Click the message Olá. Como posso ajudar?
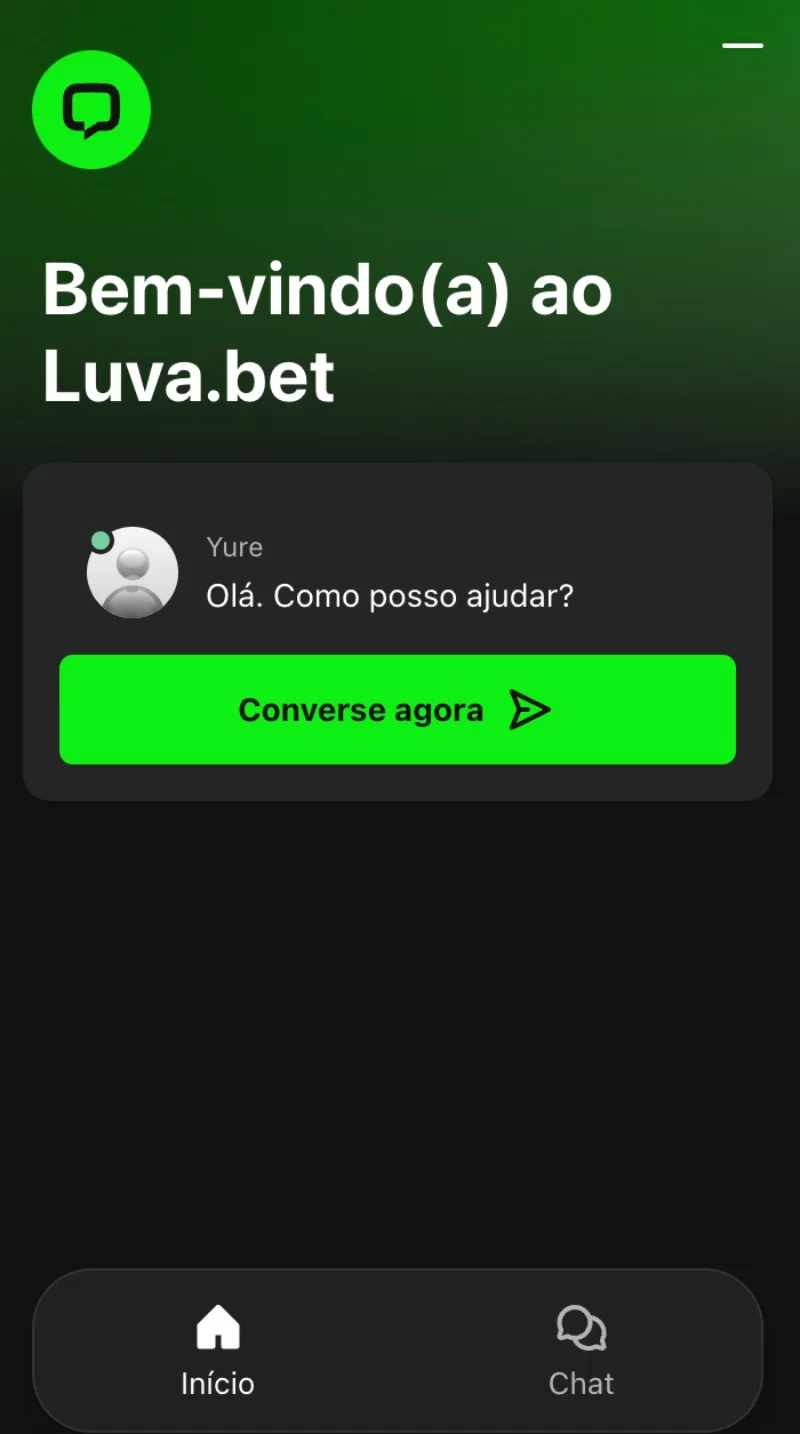 click(389, 596)
